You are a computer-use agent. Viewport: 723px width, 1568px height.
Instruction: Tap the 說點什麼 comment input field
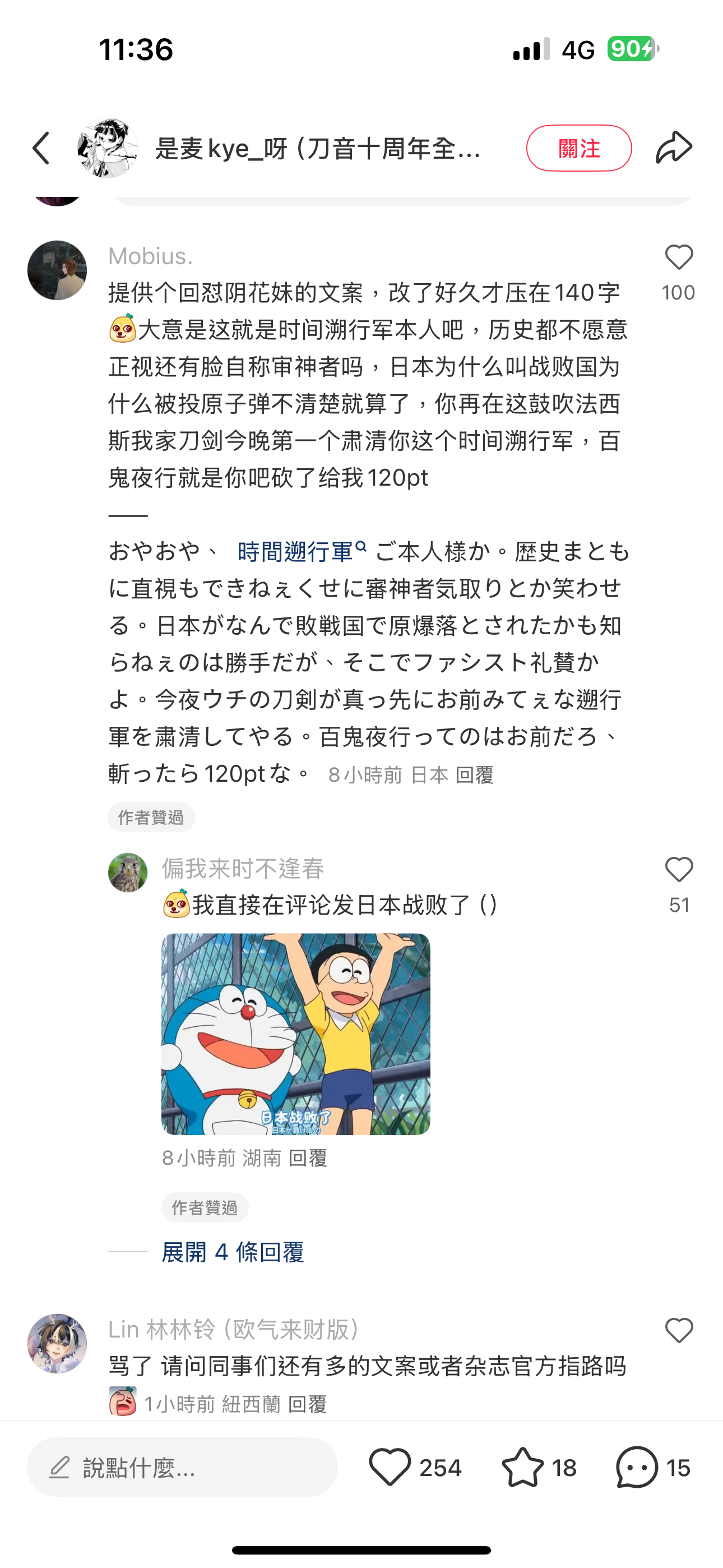point(183,1468)
